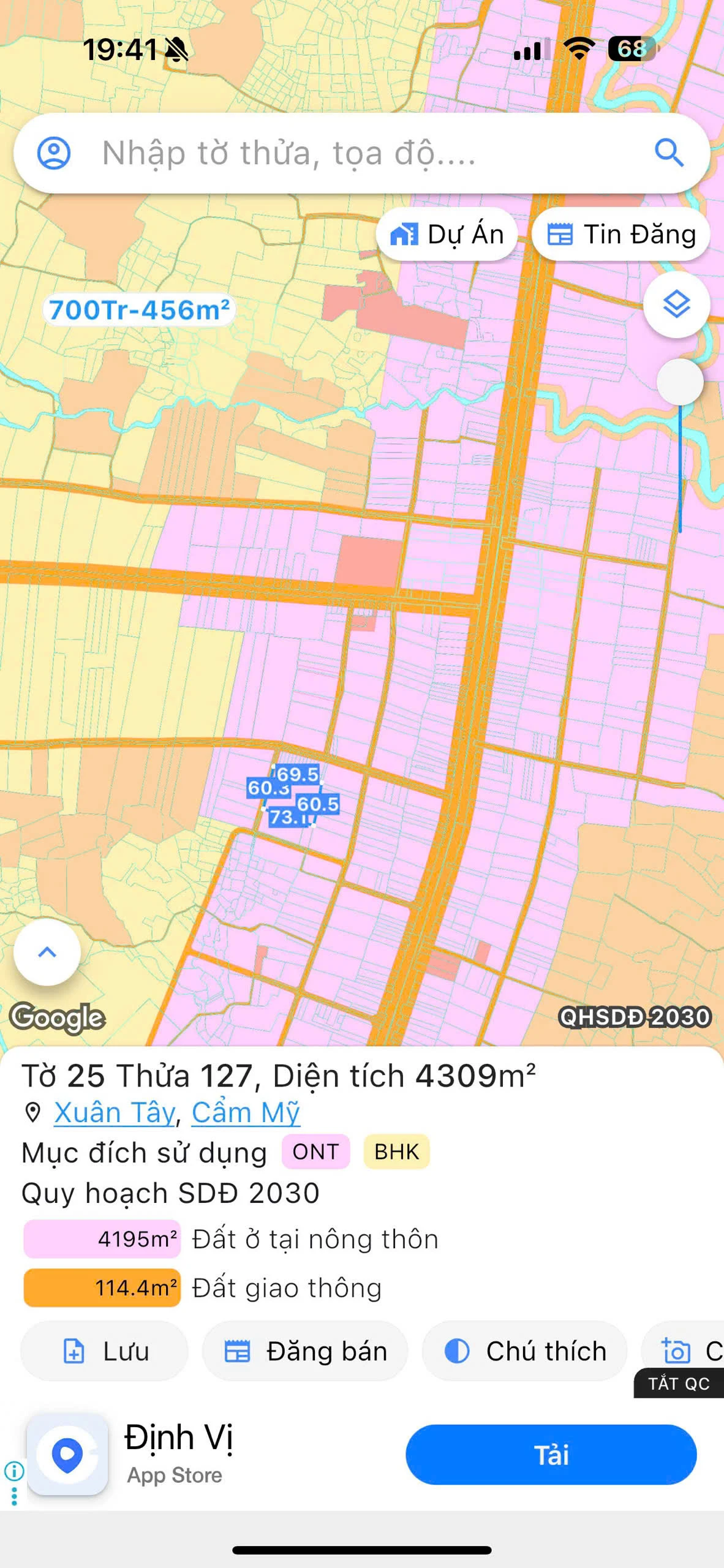The image size is (724, 1568).
Task: Open the Tin Đăng listings chip
Action: tap(621, 235)
